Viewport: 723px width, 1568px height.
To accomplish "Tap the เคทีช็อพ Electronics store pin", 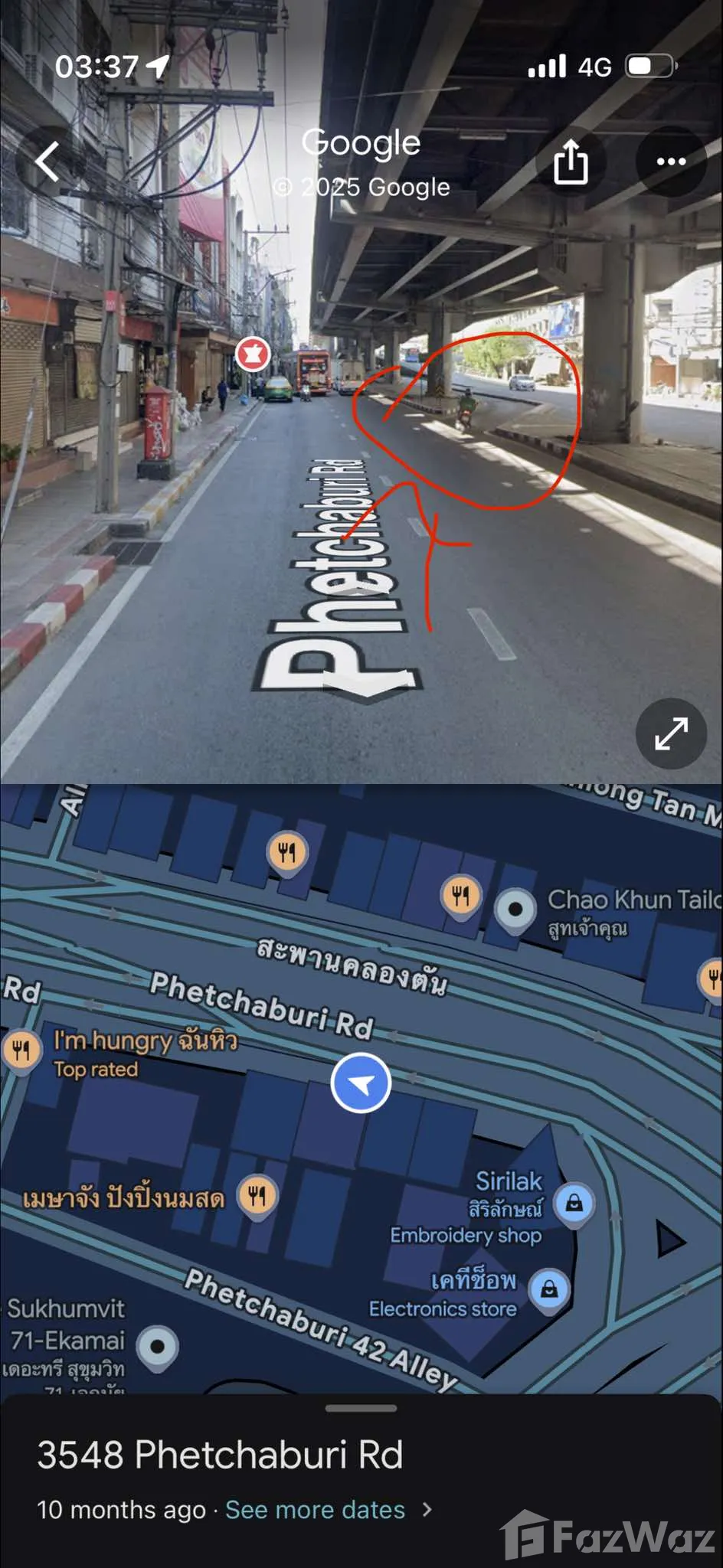I will coord(549,1289).
